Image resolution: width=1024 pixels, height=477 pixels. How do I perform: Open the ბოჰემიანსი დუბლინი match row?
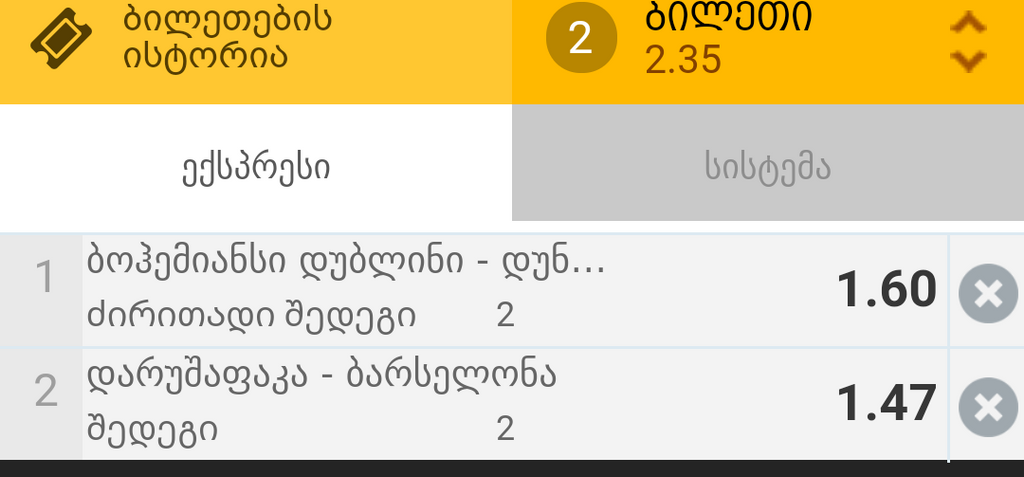coord(450,290)
